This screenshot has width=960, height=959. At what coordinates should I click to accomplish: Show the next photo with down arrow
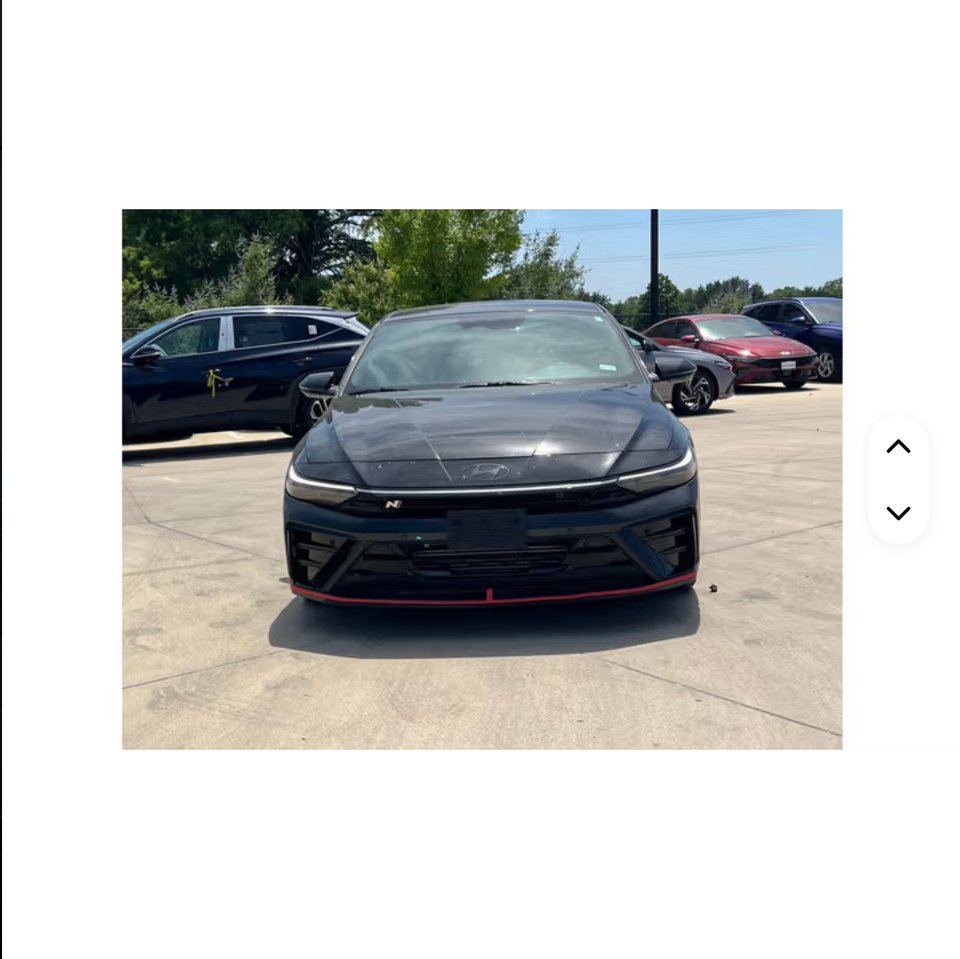[x=898, y=513]
